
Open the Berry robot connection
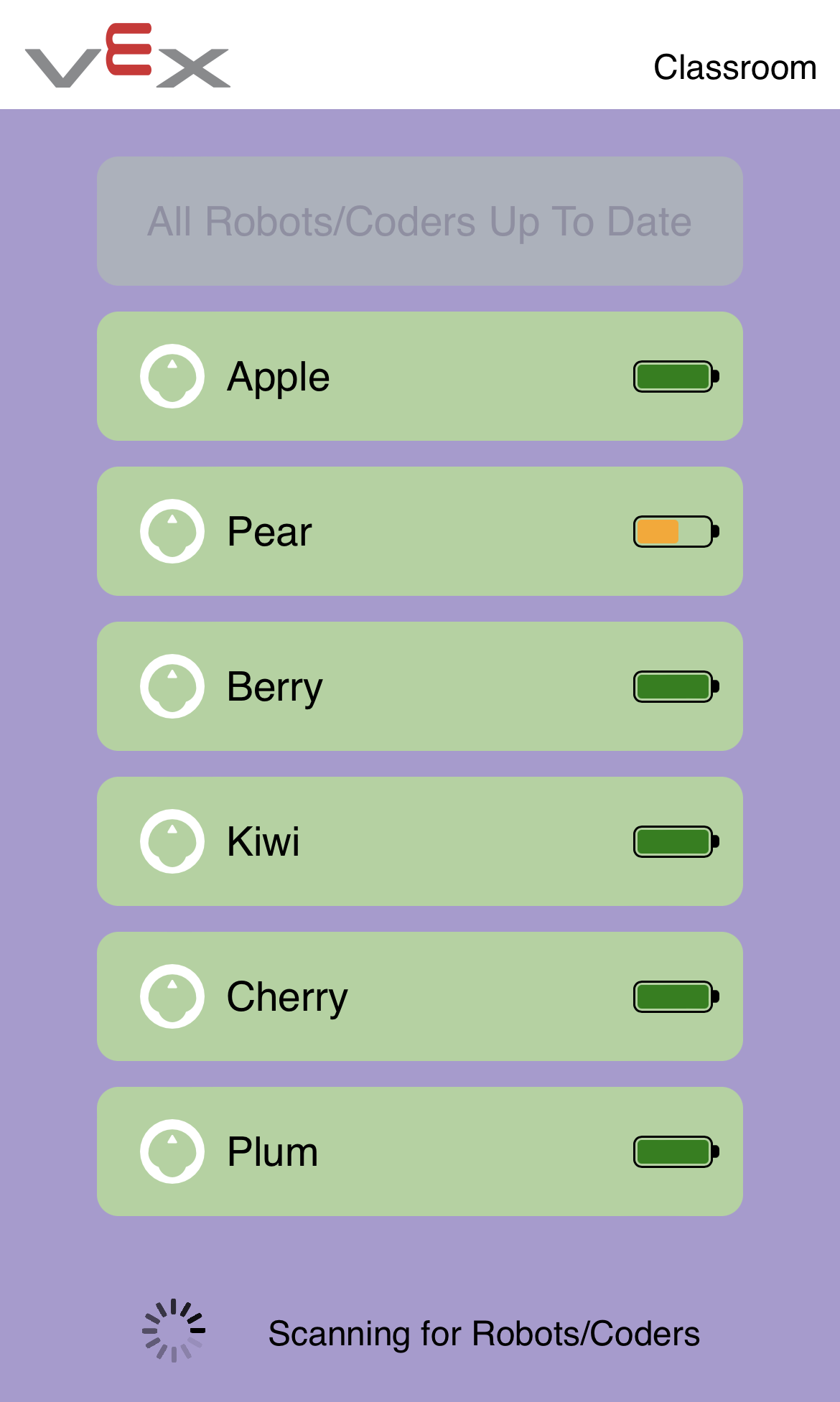[x=420, y=686]
